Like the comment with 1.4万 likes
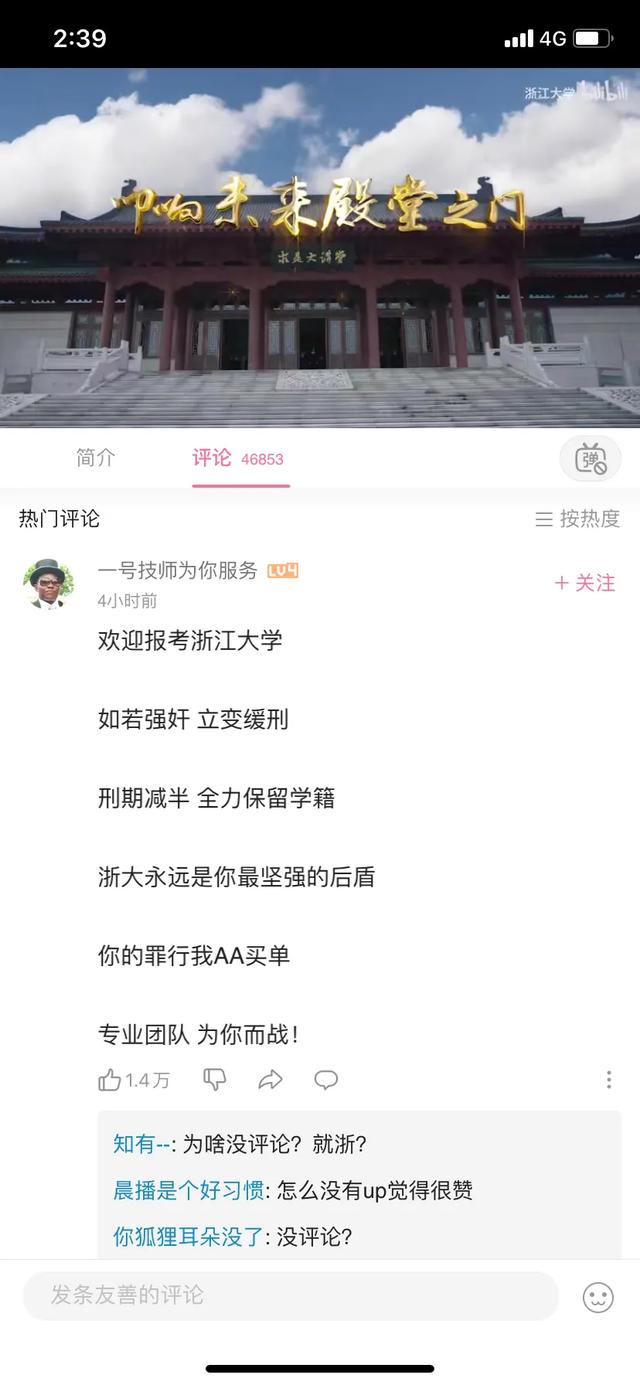This screenshot has width=640, height=1385. coord(134,1080)
